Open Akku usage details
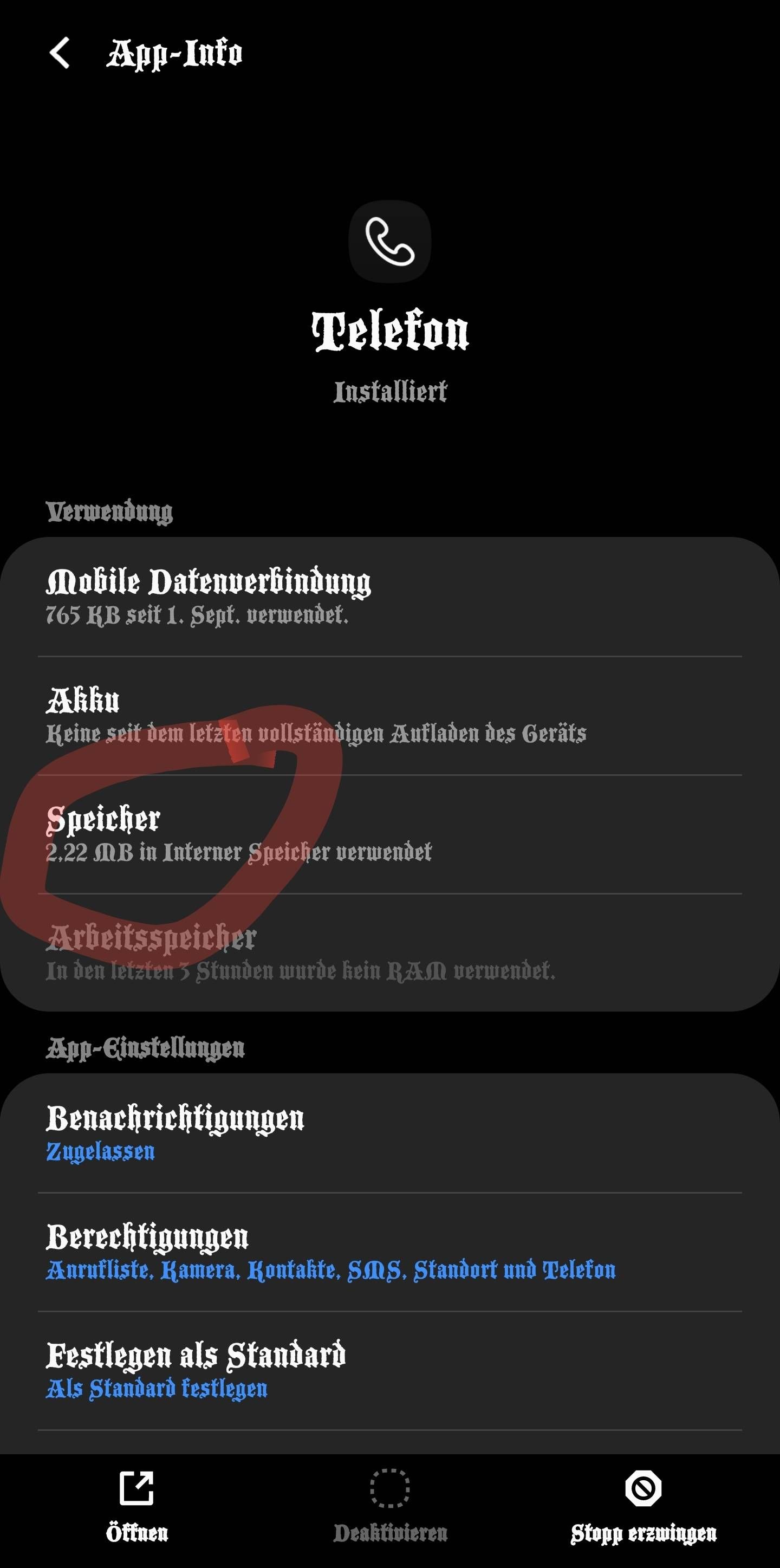Viewport: 780px width, 1568px height. [389, 716]
